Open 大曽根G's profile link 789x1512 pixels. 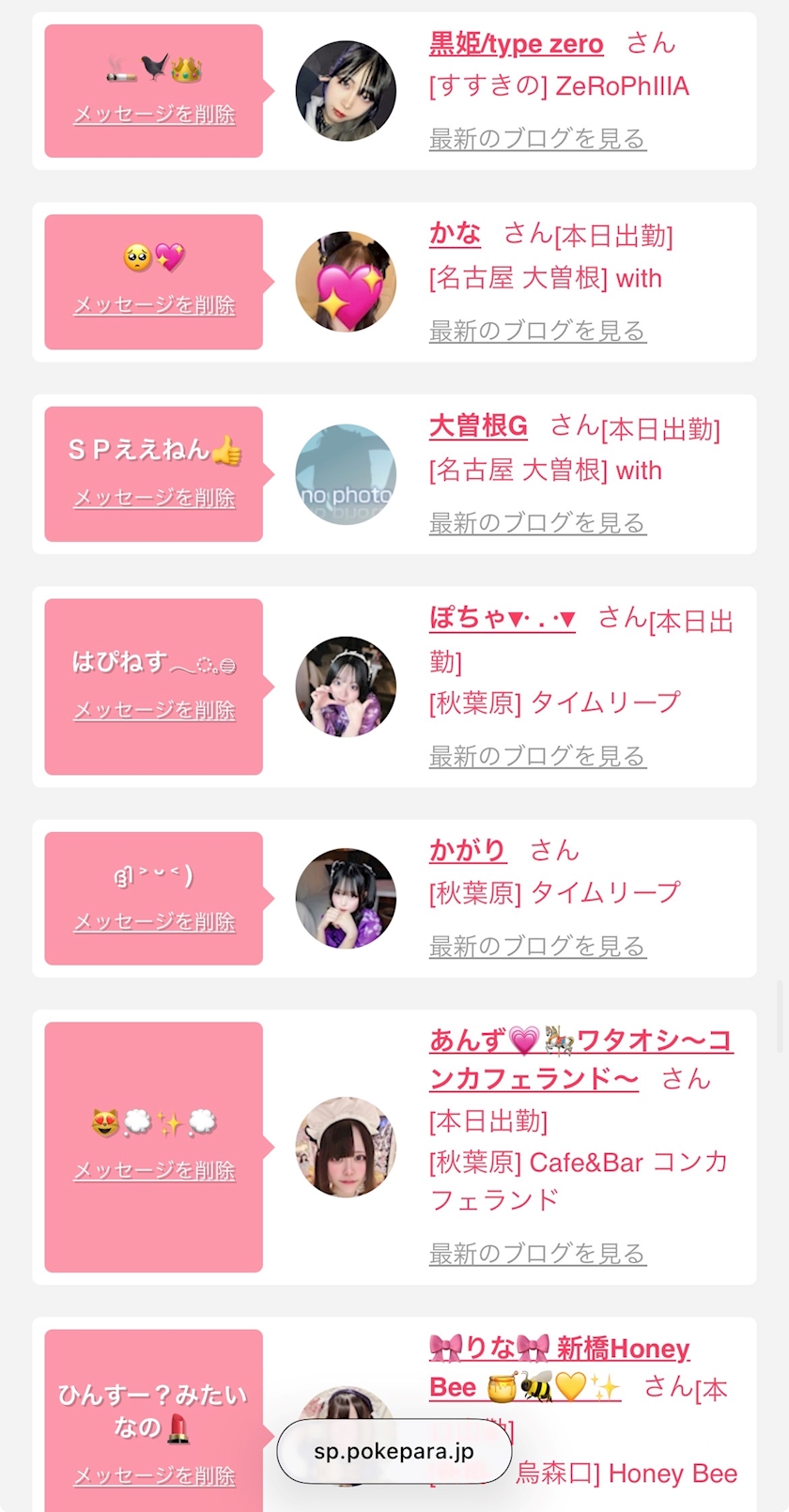pyautogui.click(x=478, y=425)
